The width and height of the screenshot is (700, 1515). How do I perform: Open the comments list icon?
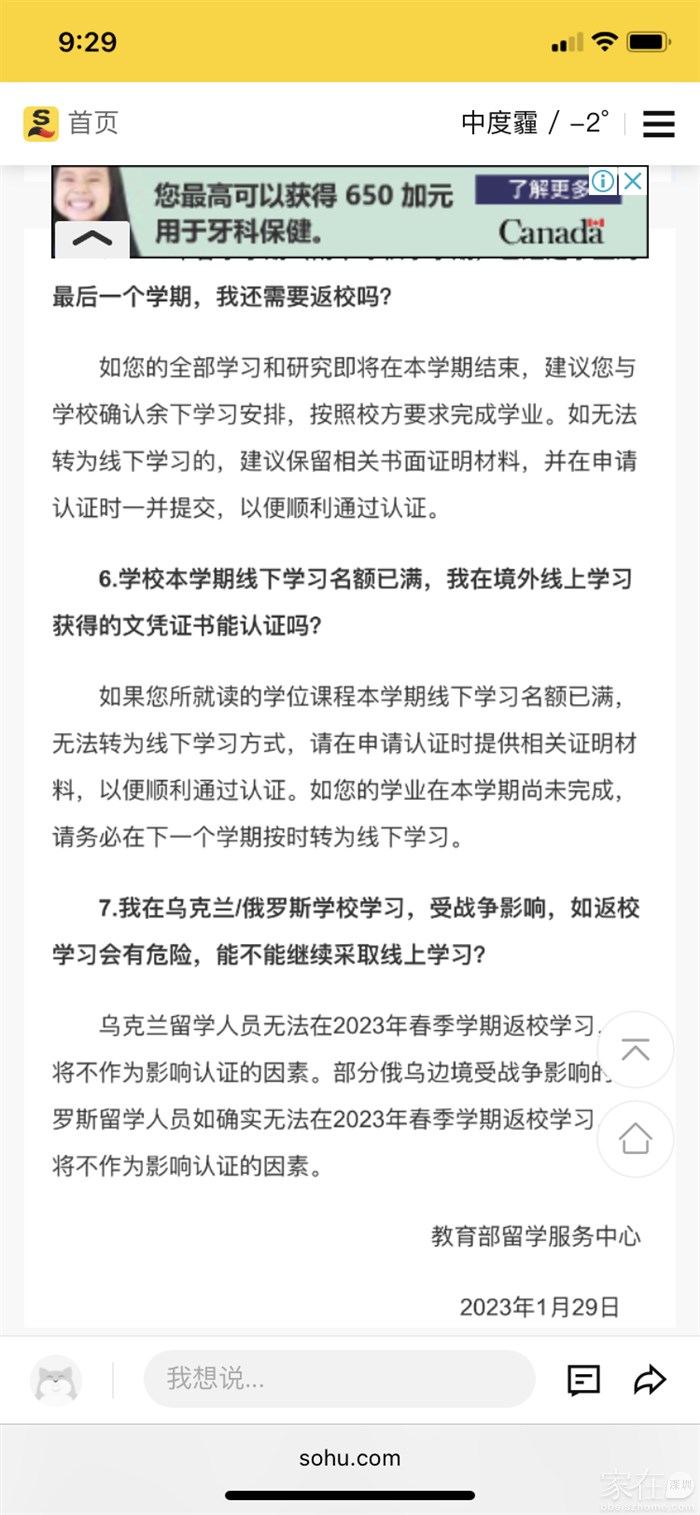584,1380
